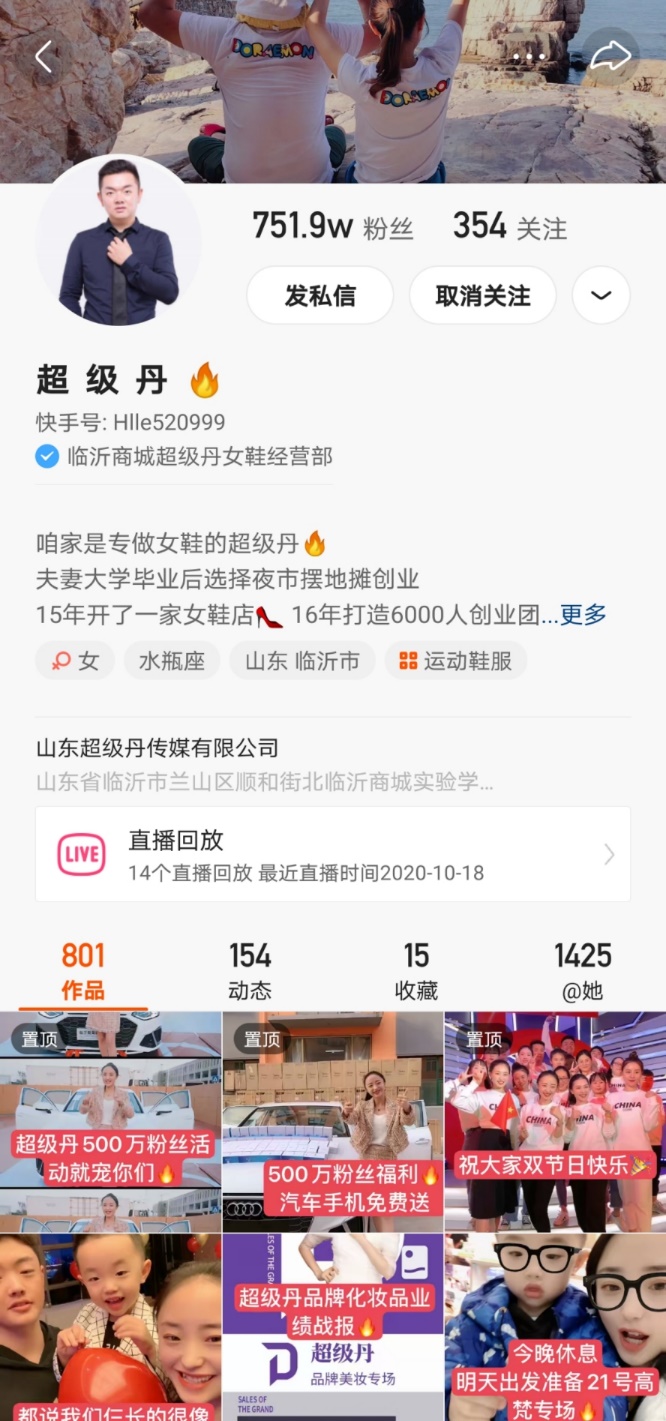View the 354 关注 following list
The height and width of the screenshot is (1421, 666).
510,226
